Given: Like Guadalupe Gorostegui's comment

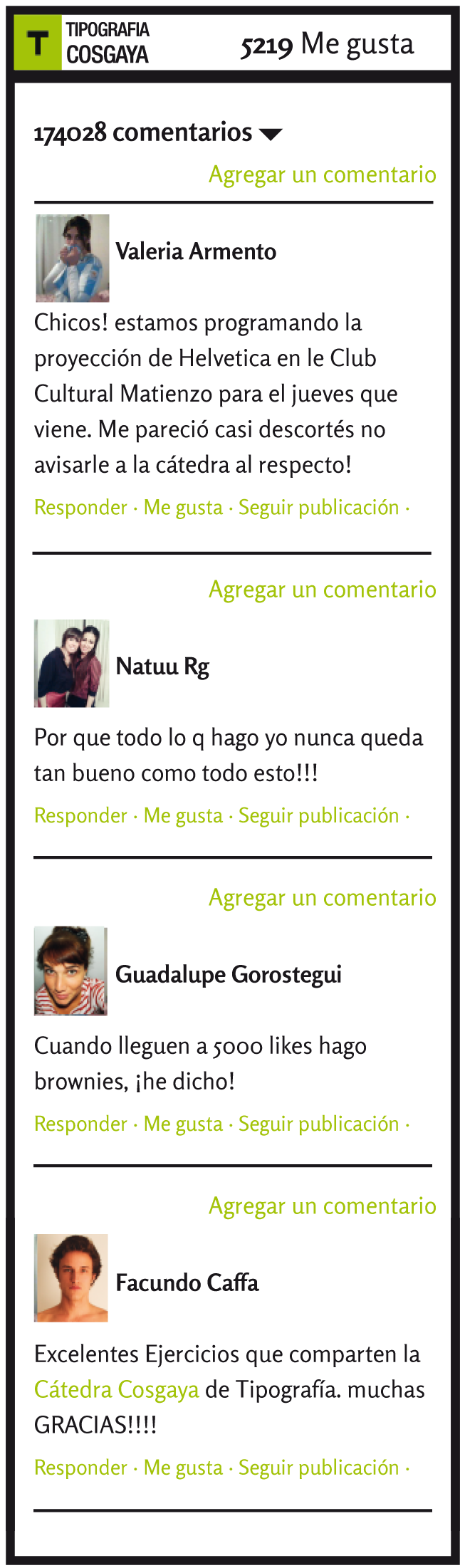Looking at the screenshot, I should [x=183, y=1124].
